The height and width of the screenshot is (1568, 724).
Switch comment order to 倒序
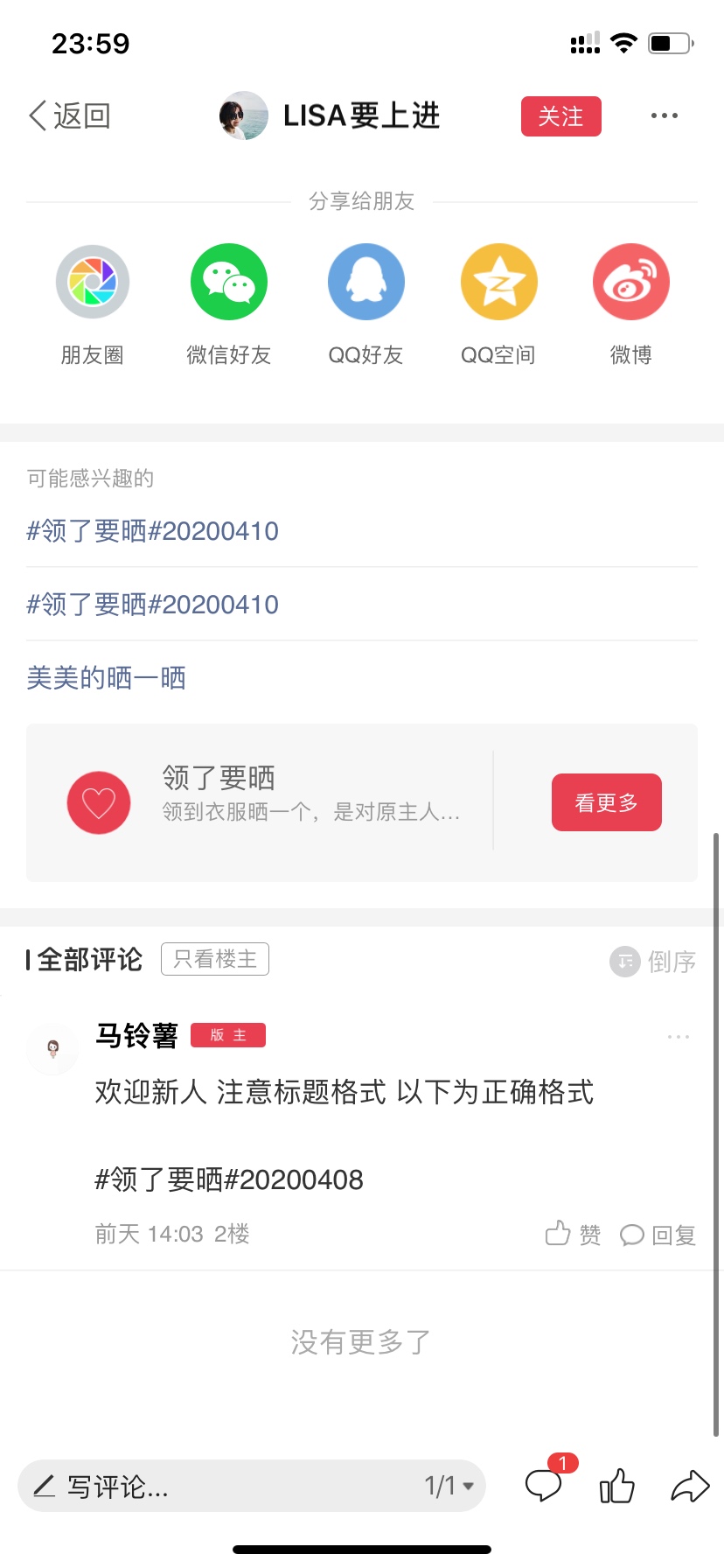coord(653,962)
